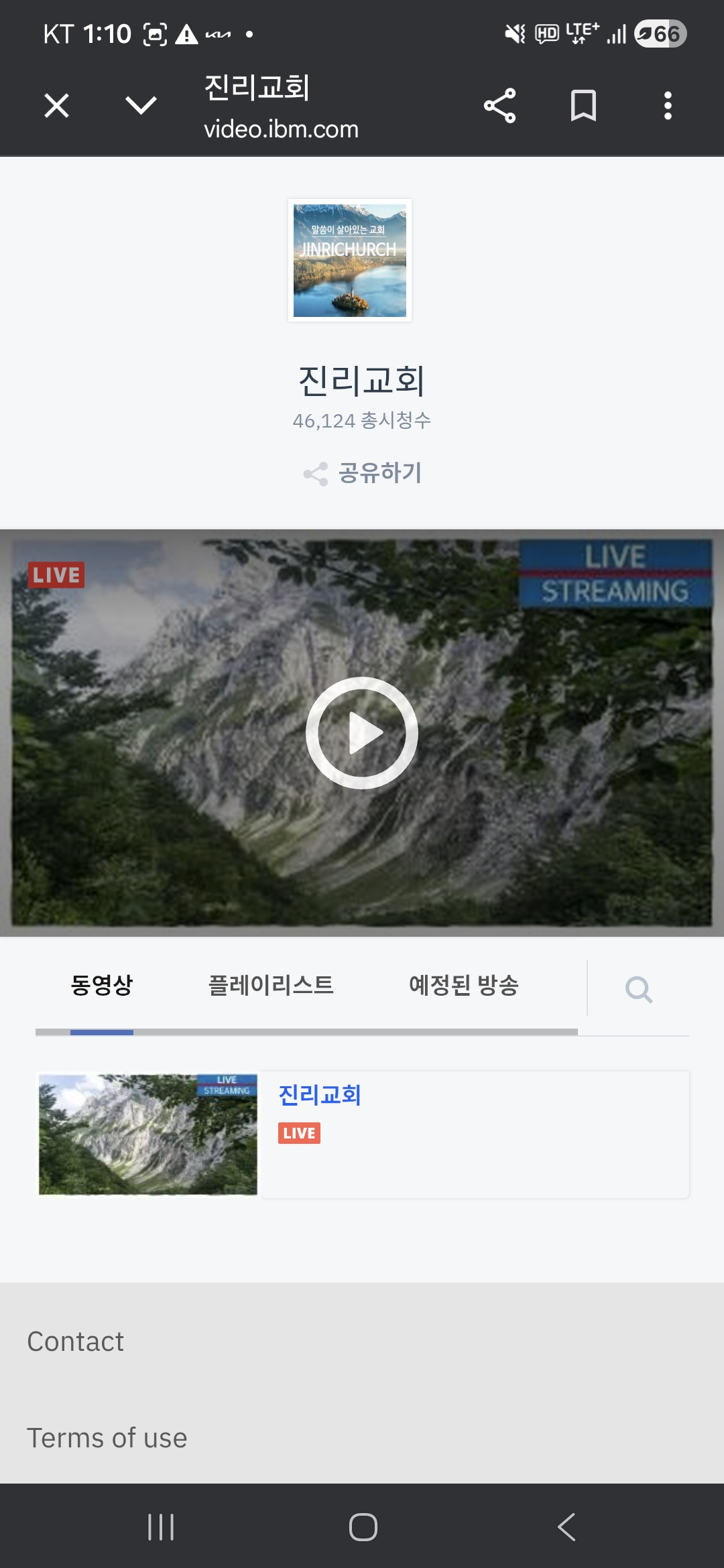
Task: Switch to the 예정된 방송 tab
Action: (464, 985)
